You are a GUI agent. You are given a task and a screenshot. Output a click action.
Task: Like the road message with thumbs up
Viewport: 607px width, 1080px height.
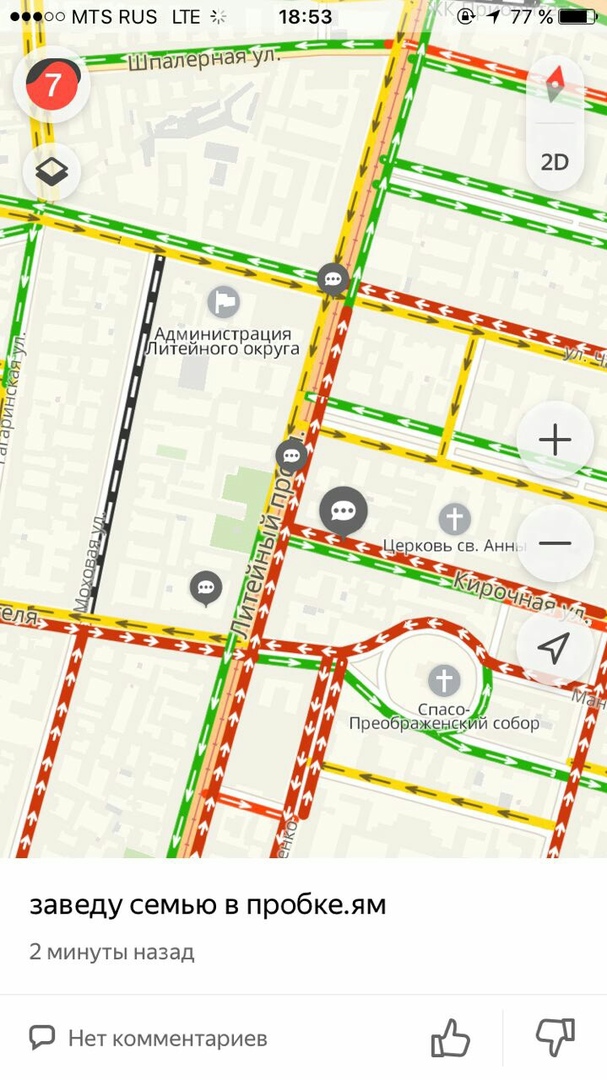tap(450, 1038)
